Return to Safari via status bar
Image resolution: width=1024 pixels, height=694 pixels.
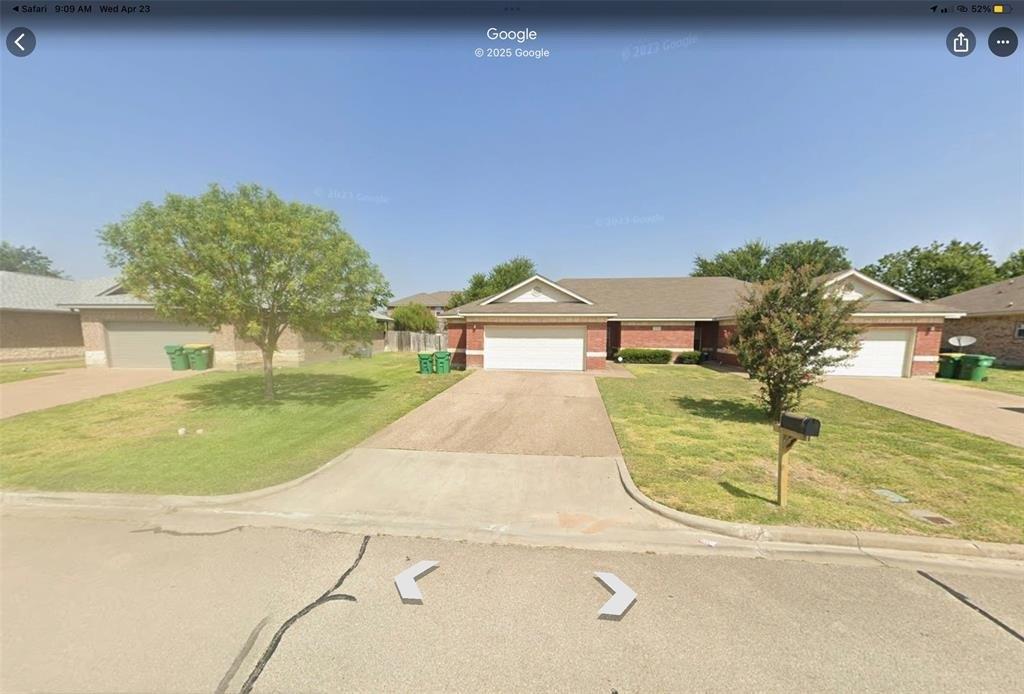coord(29,8)
